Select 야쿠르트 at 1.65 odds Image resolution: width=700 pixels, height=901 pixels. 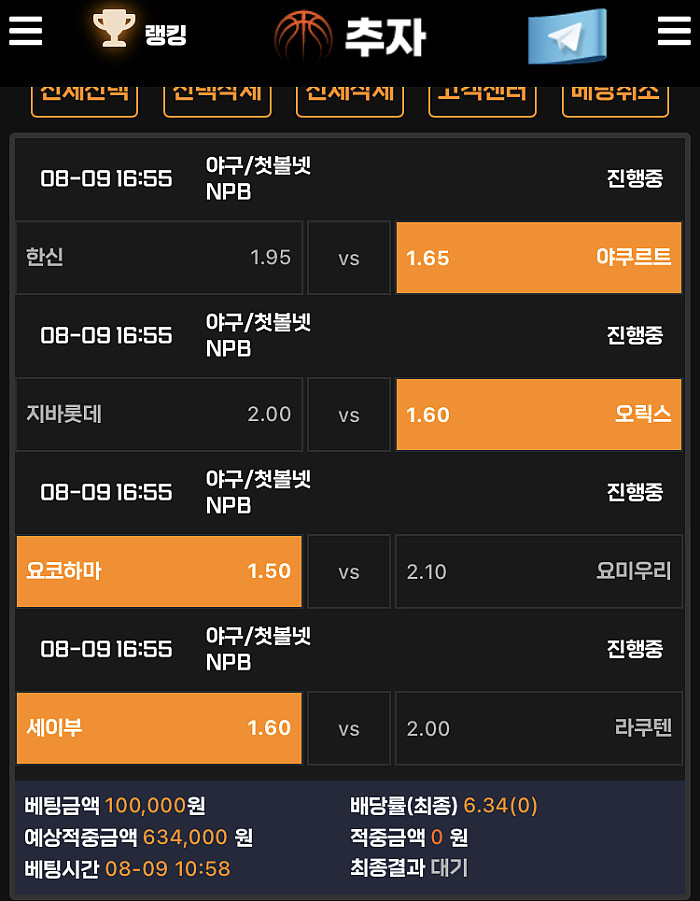pos(538,258)
